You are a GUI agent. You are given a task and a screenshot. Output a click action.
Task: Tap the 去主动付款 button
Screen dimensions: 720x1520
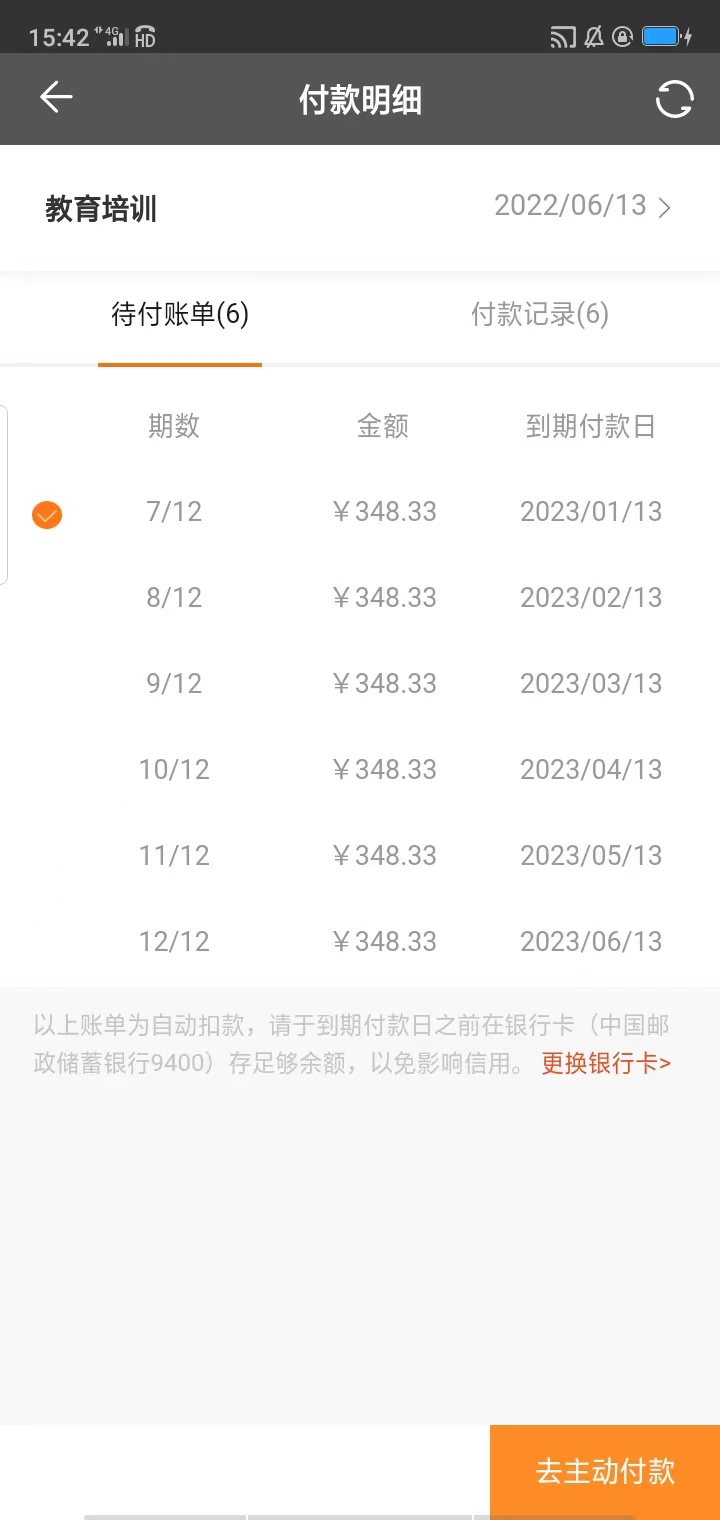coord(605,1471)
